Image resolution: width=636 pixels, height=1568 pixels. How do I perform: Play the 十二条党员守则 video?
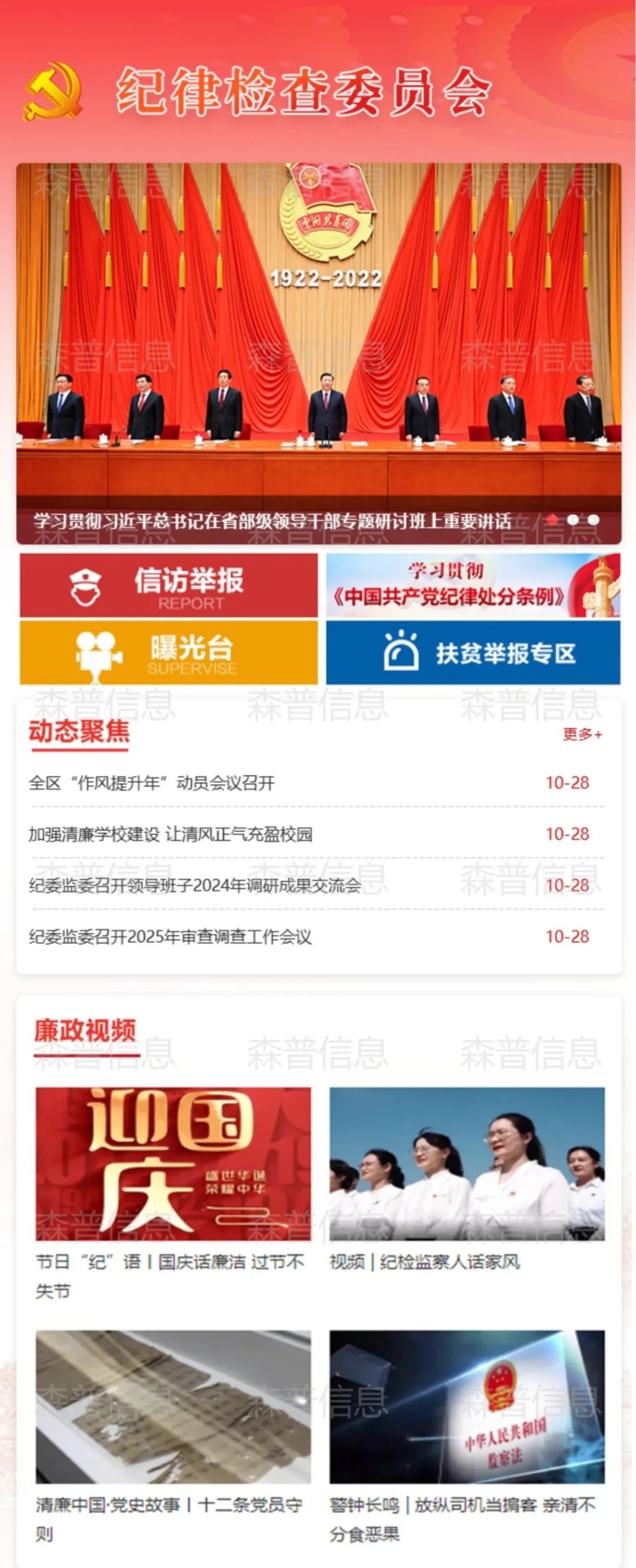coord(173,1407)
